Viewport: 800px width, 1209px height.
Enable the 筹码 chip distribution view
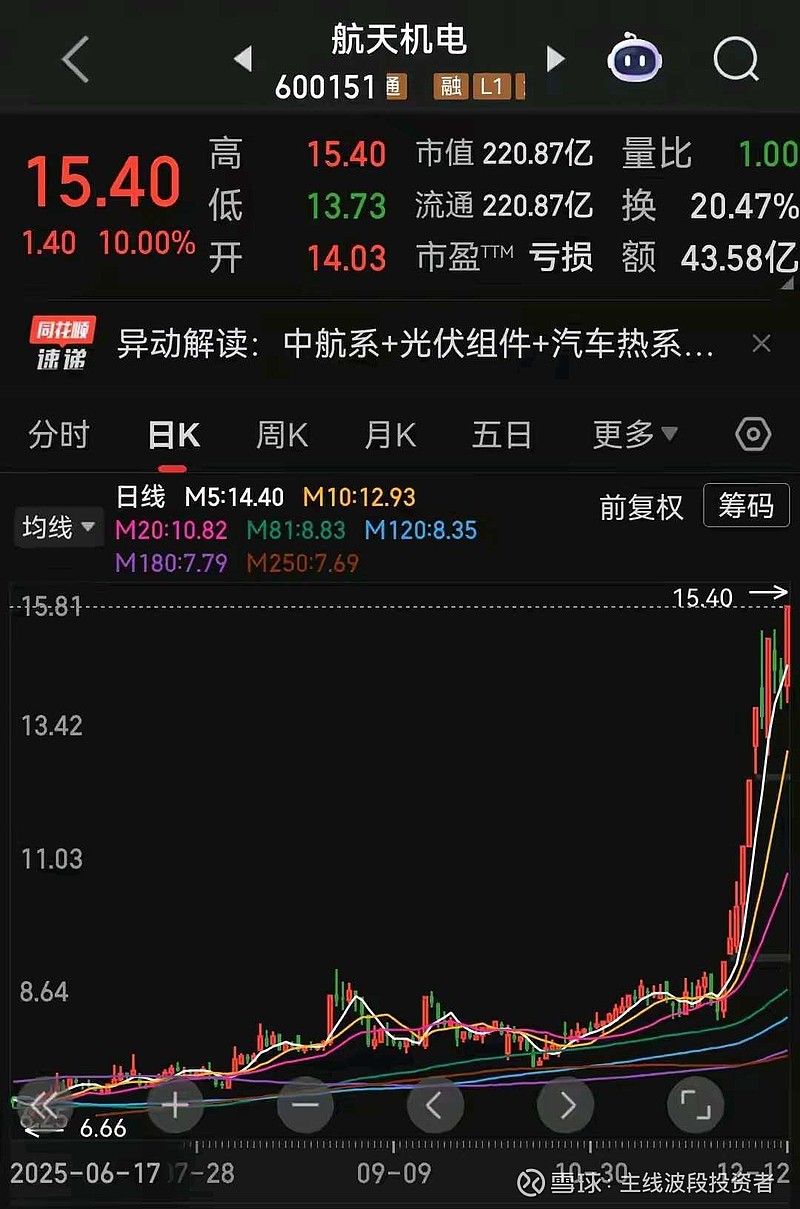[x=746, y=506]
